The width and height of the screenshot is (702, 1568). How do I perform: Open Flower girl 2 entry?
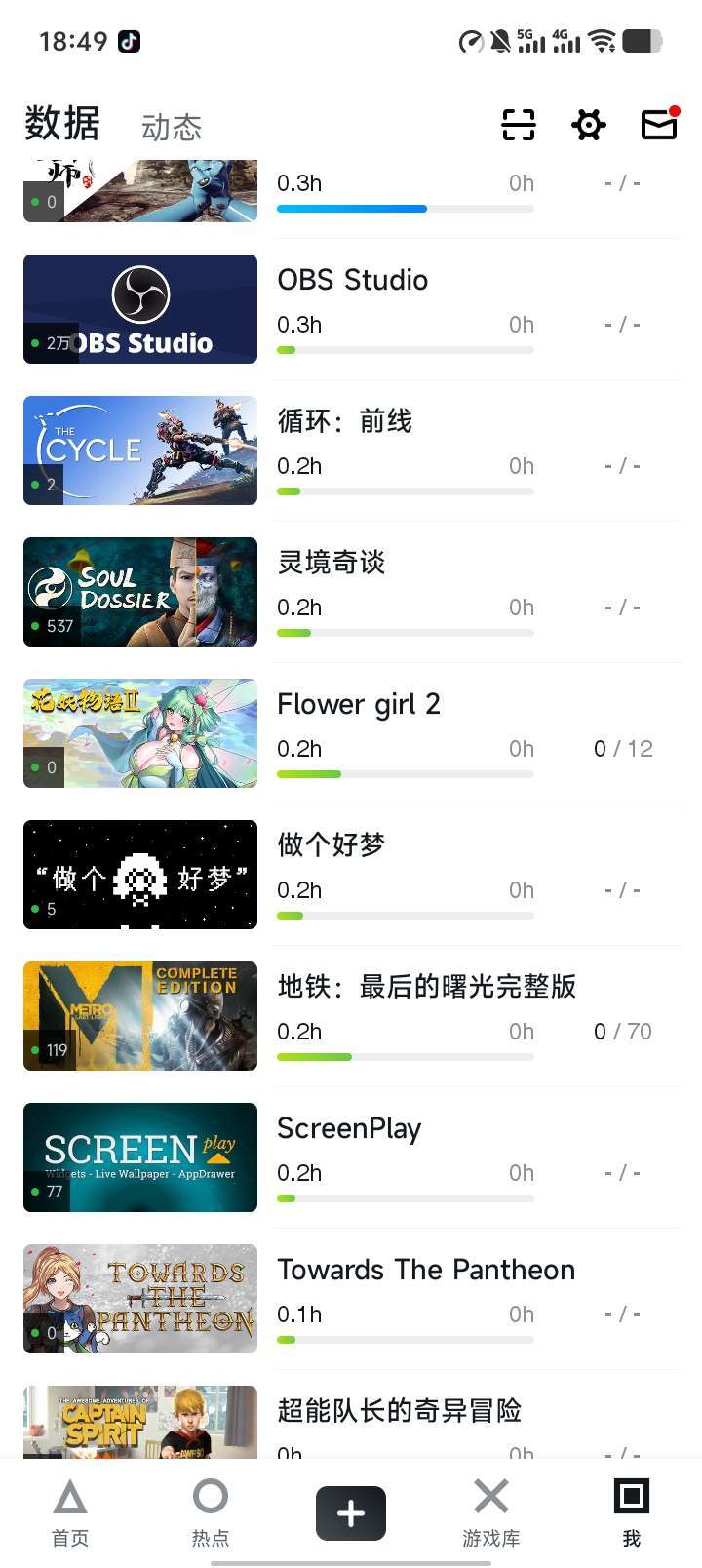pyautogui.click(x=359, y=704)
